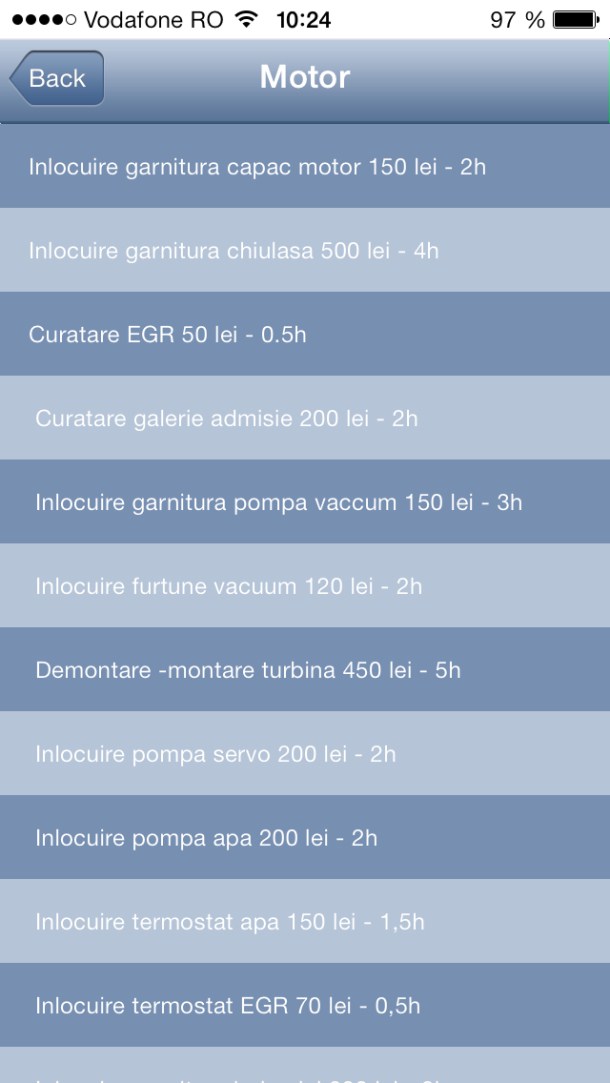Choose Inlocuire termostat EGR 70 lei
The height and width of the screenshot is (1083, 610).
click(x=305, y=1006)
